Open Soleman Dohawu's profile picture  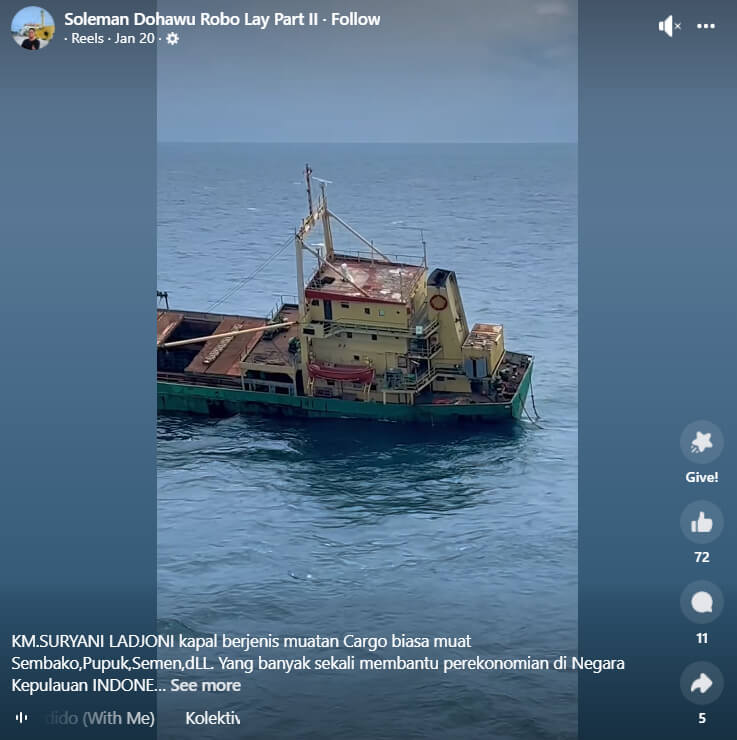click(32, 28)
